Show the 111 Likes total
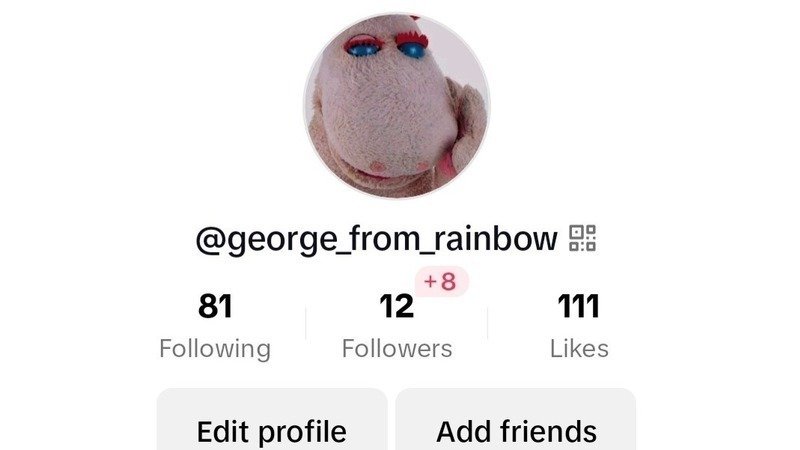800x450 pixels. [x=579, y=325]
